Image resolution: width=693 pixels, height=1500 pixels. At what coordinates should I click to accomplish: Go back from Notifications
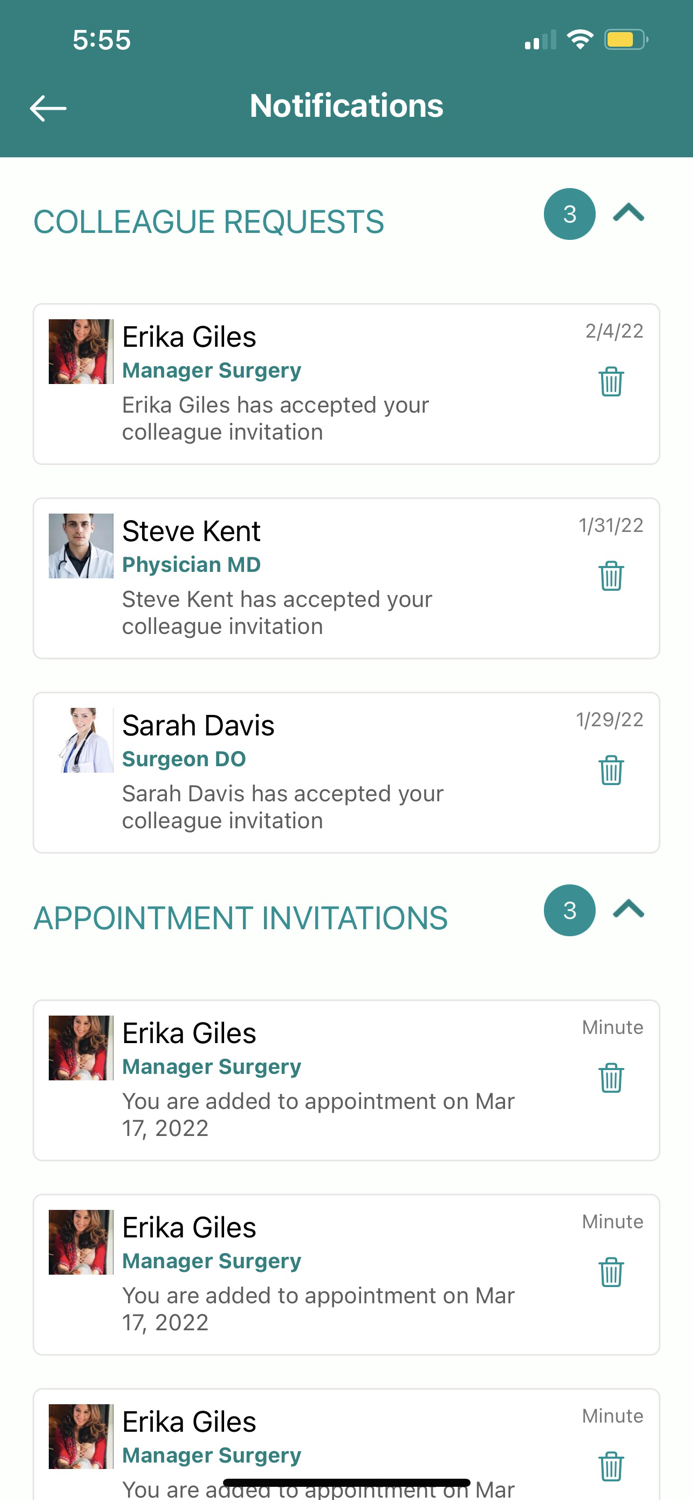pyautogui.click(x=48, y=108)
